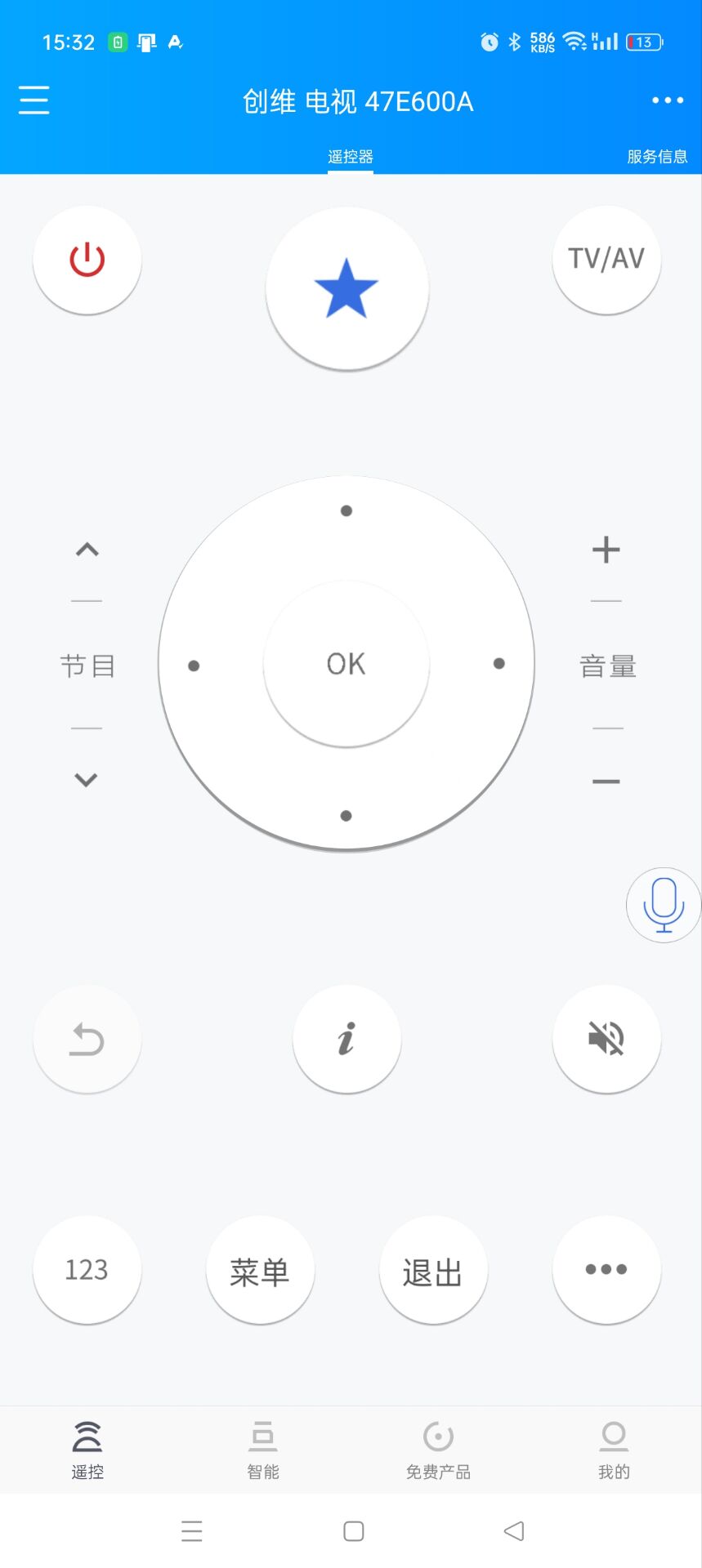Tap the OK button

pos(347,664)
